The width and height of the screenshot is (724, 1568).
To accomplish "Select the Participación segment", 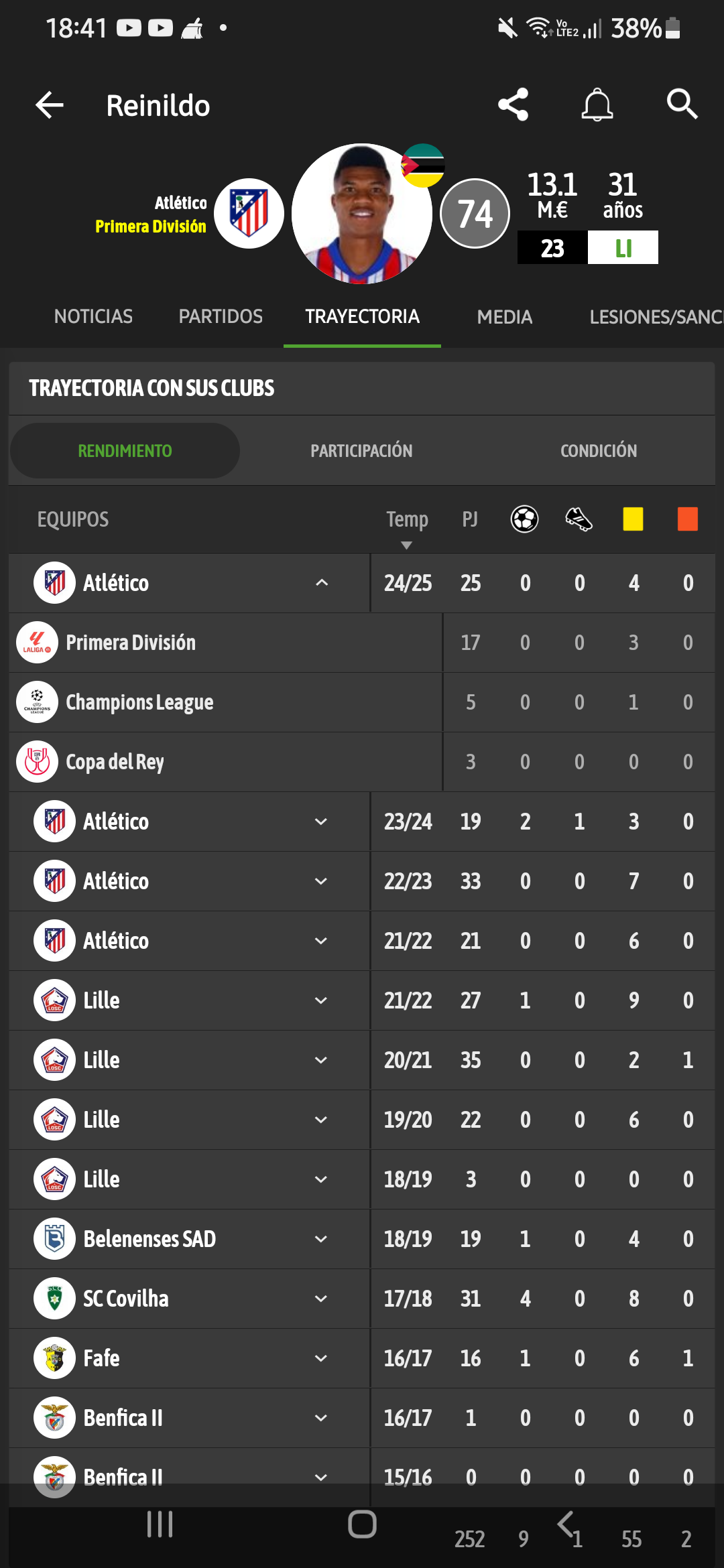I will point(361,450).
